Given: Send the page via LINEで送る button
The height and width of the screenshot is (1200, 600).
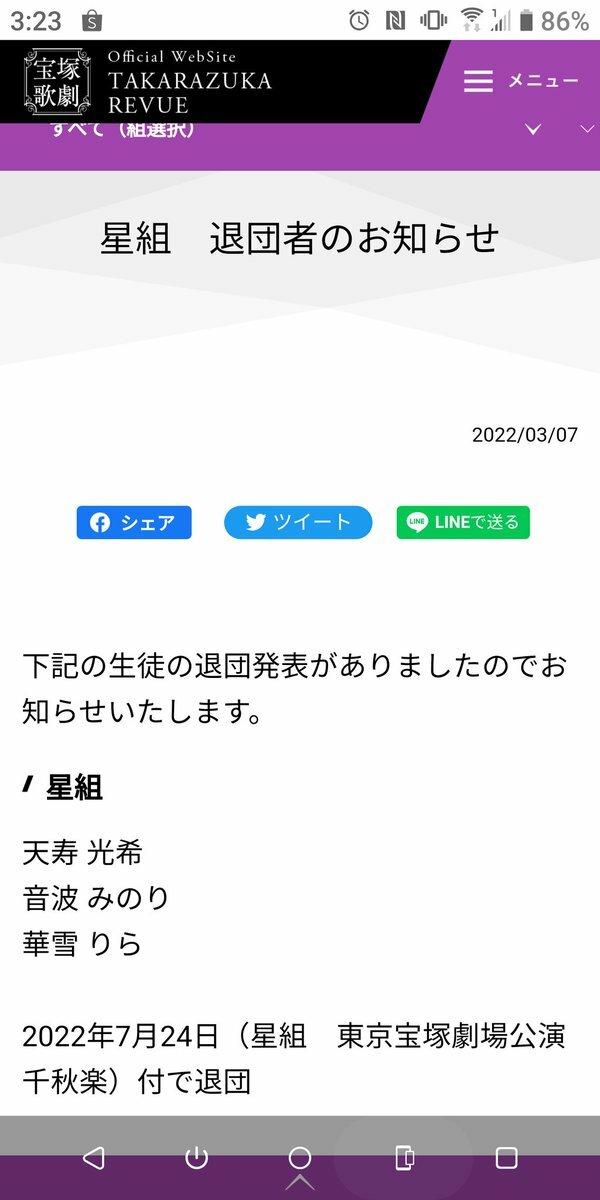Looking at the screenshot, I should 463,522.
